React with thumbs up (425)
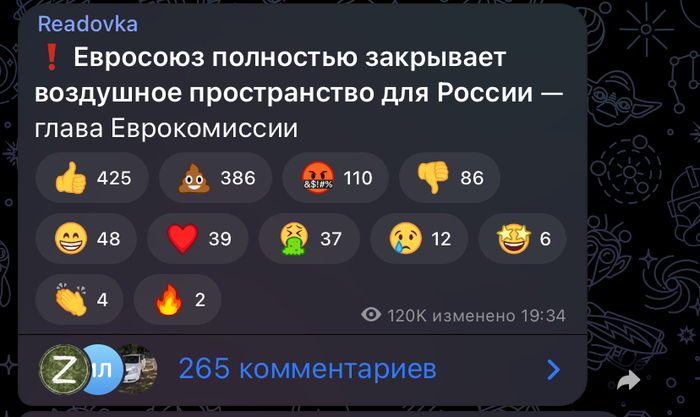 [92, 179]
